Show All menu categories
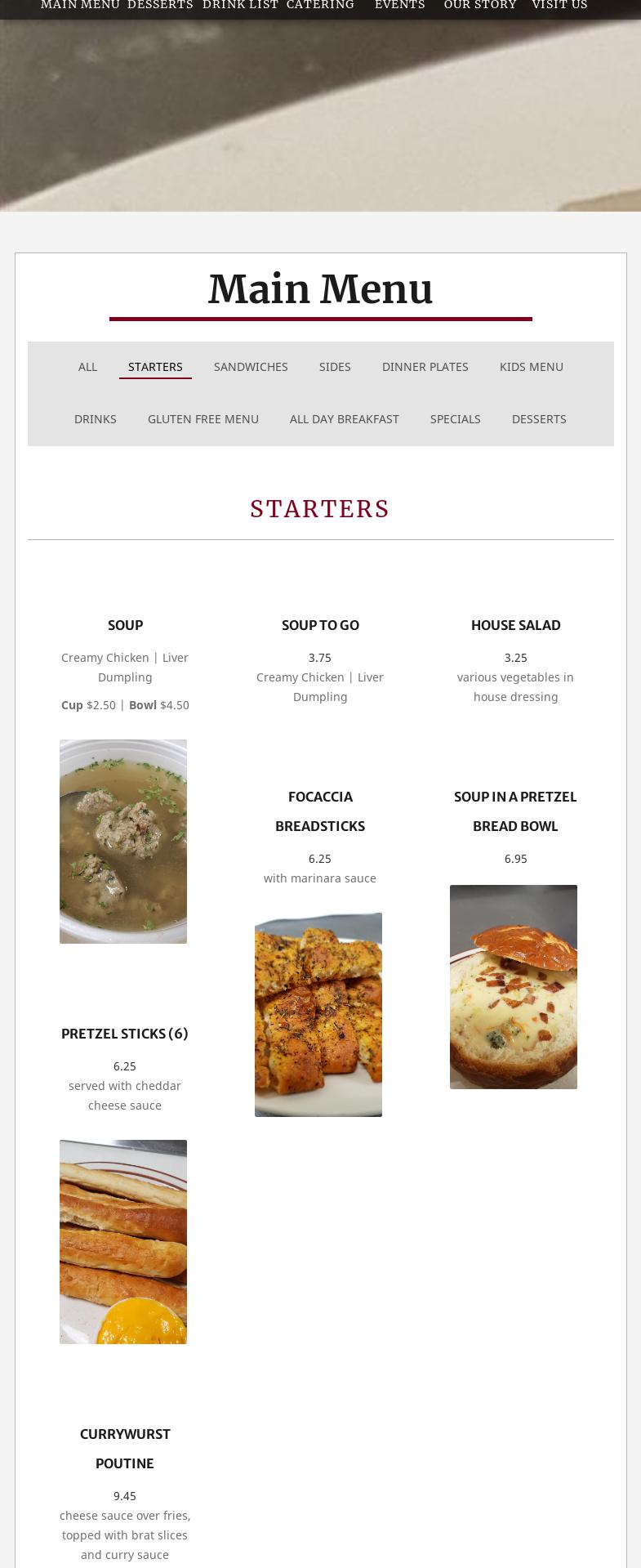641x1568 pixels. pyautogui.click(x=87, y=367)
